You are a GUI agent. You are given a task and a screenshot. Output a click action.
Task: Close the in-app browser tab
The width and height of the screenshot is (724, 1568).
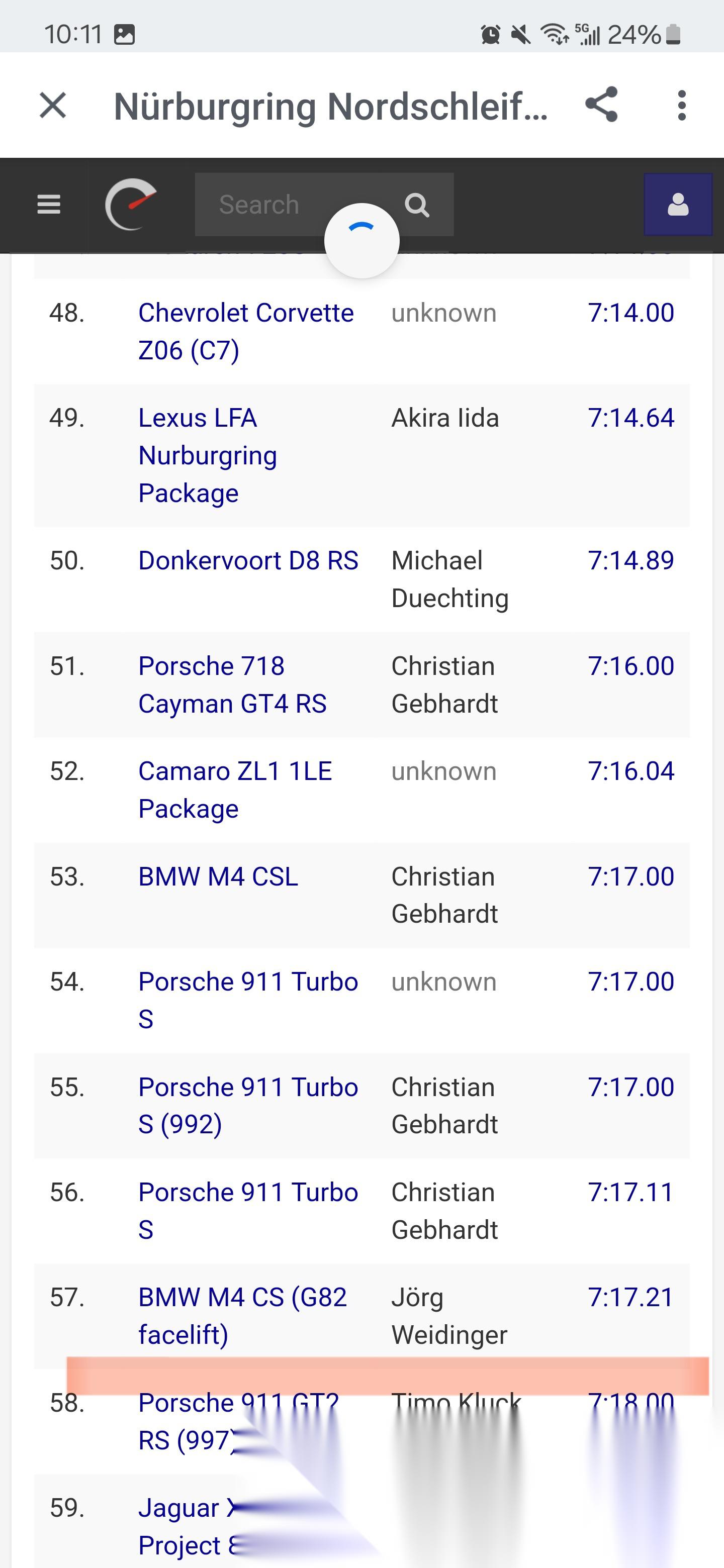[53, 106]
